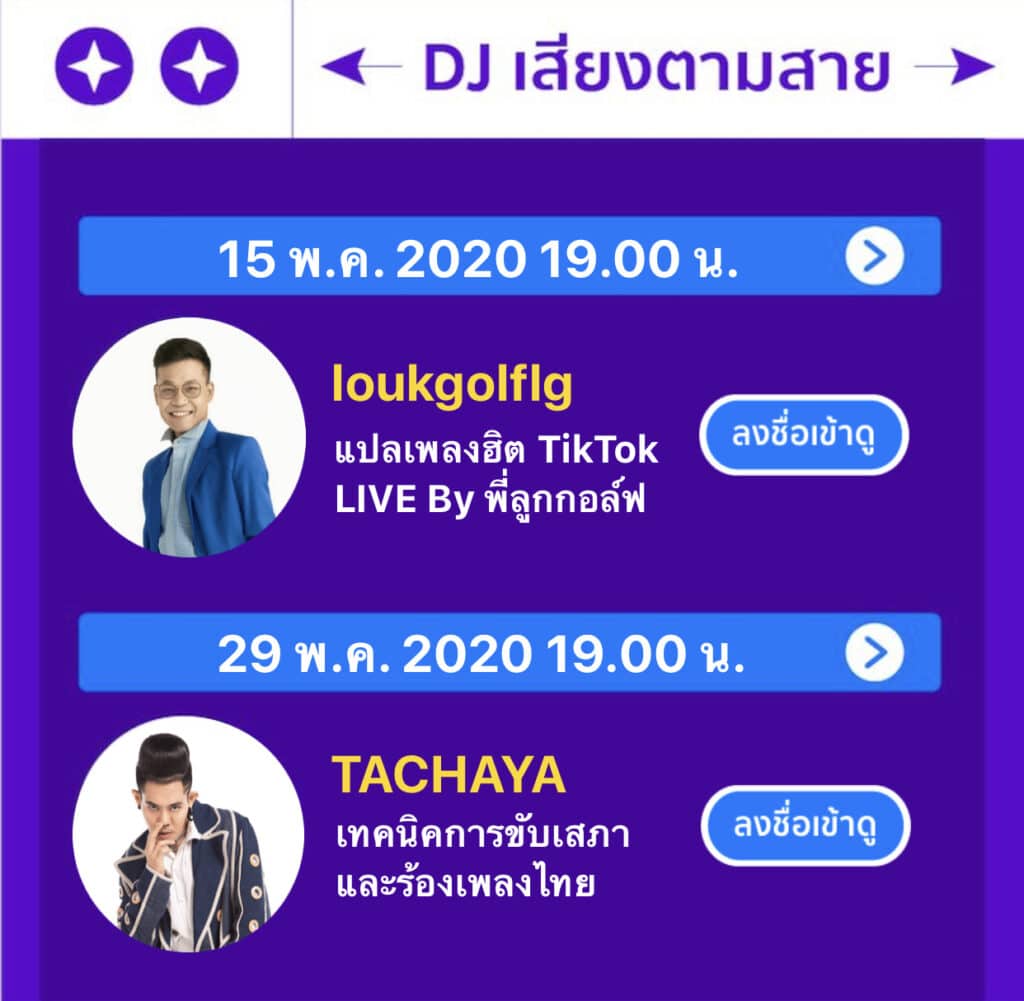Open TACHAYA's profile picture

click(x=189, y=833)
